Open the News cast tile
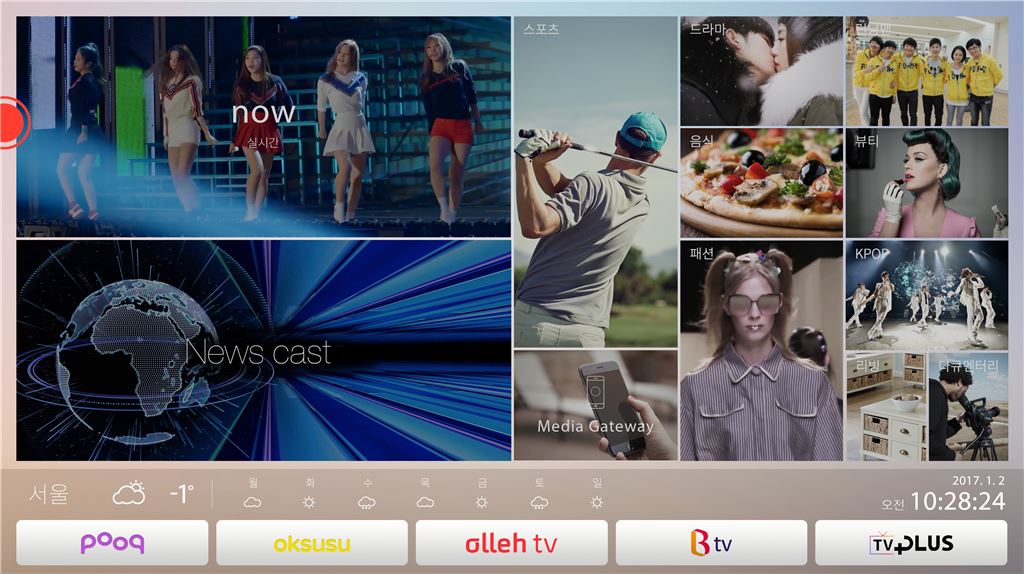This screenshot has height=574, width=1024. coord(263,351)
